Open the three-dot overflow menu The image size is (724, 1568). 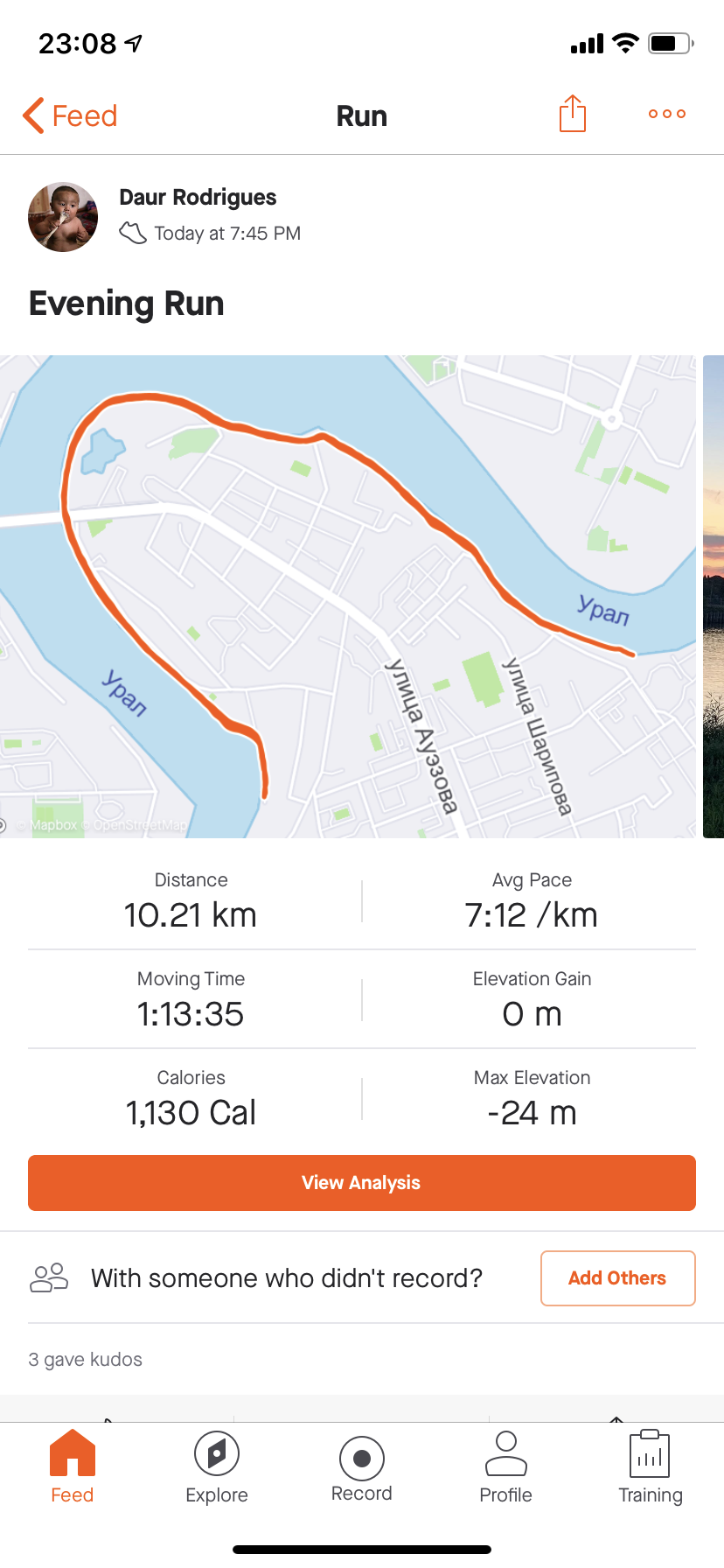pyautogui.click(x=667, y=114)
